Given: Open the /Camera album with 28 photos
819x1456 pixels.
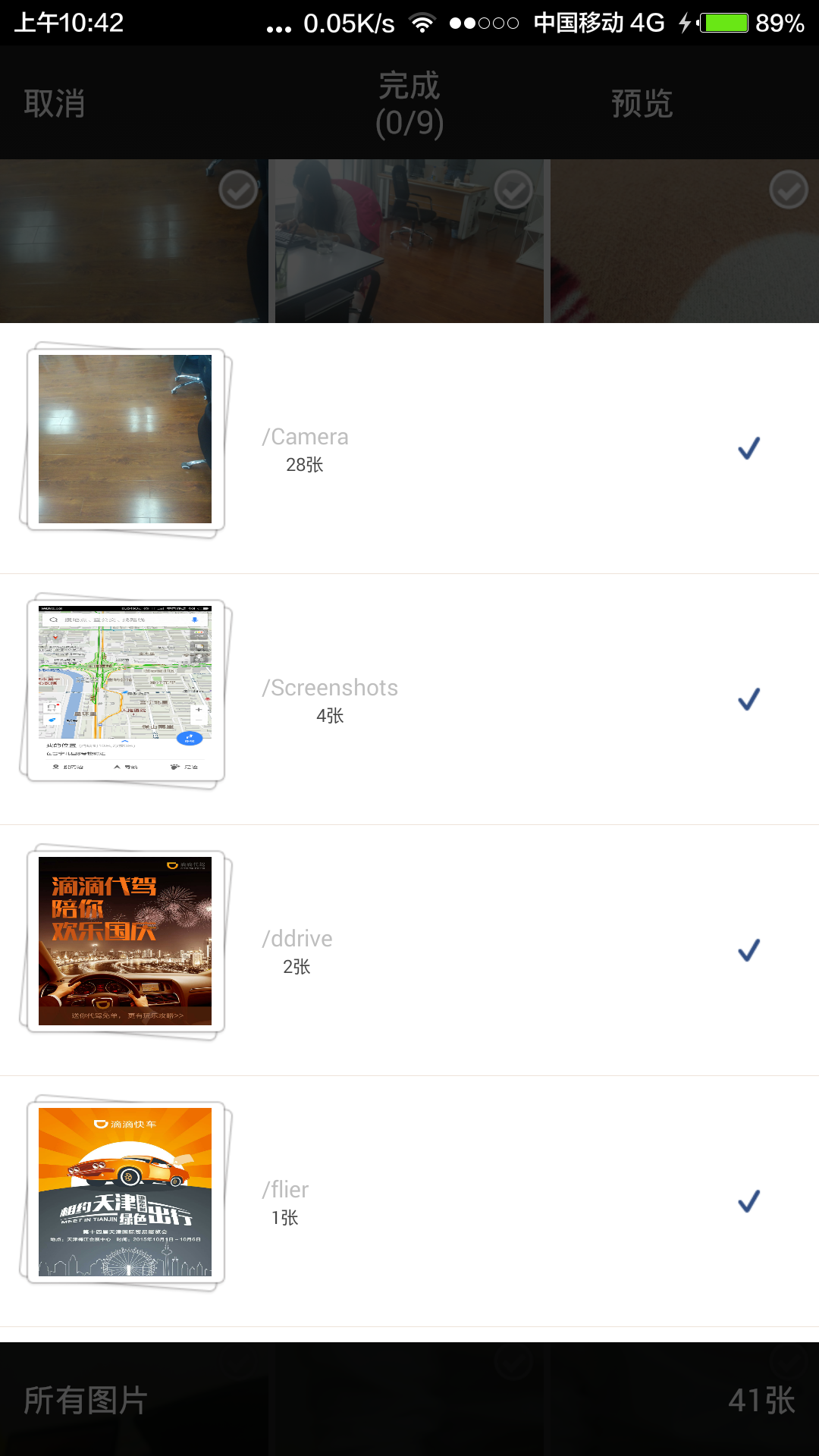Looking at the screenshot, I should 409,448.
